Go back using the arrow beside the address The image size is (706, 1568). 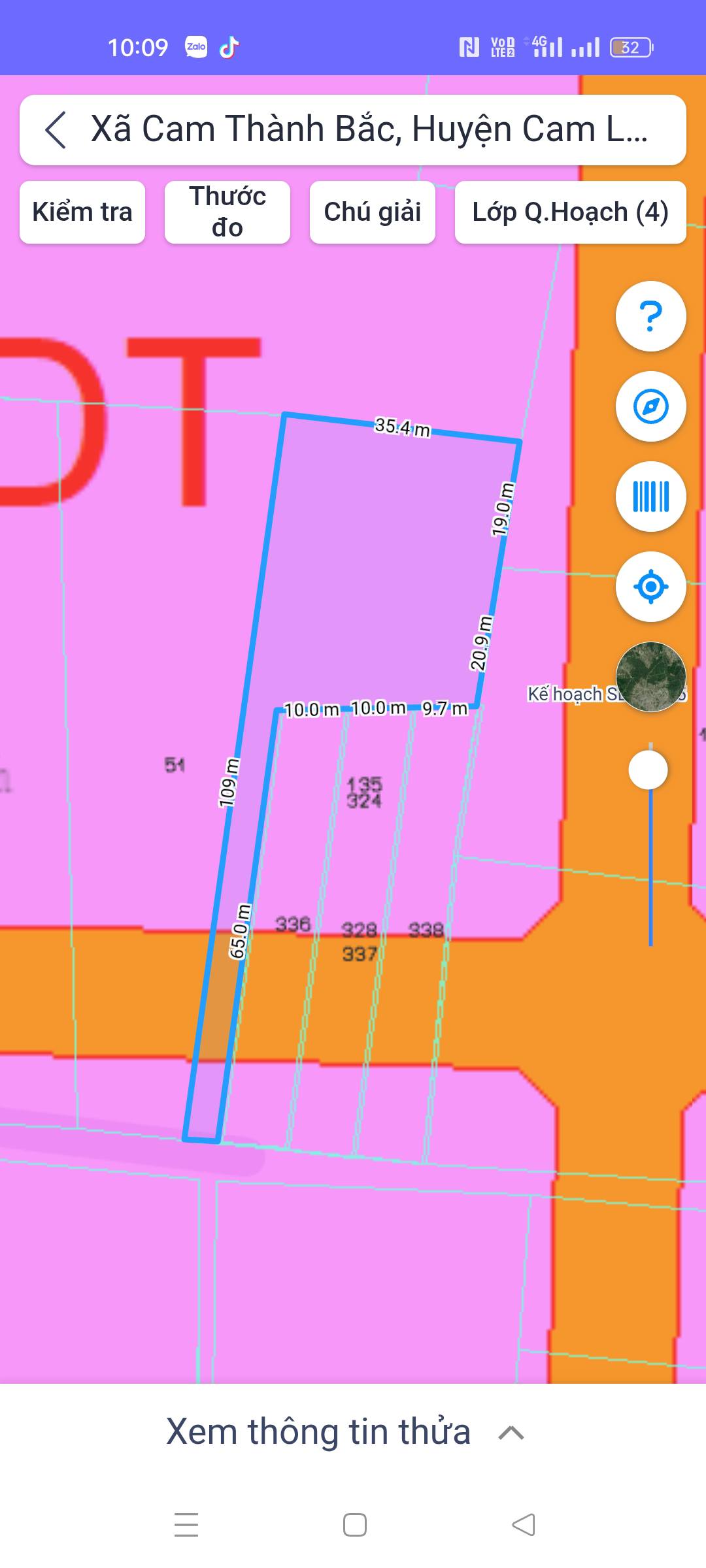[x=56, y=129]
